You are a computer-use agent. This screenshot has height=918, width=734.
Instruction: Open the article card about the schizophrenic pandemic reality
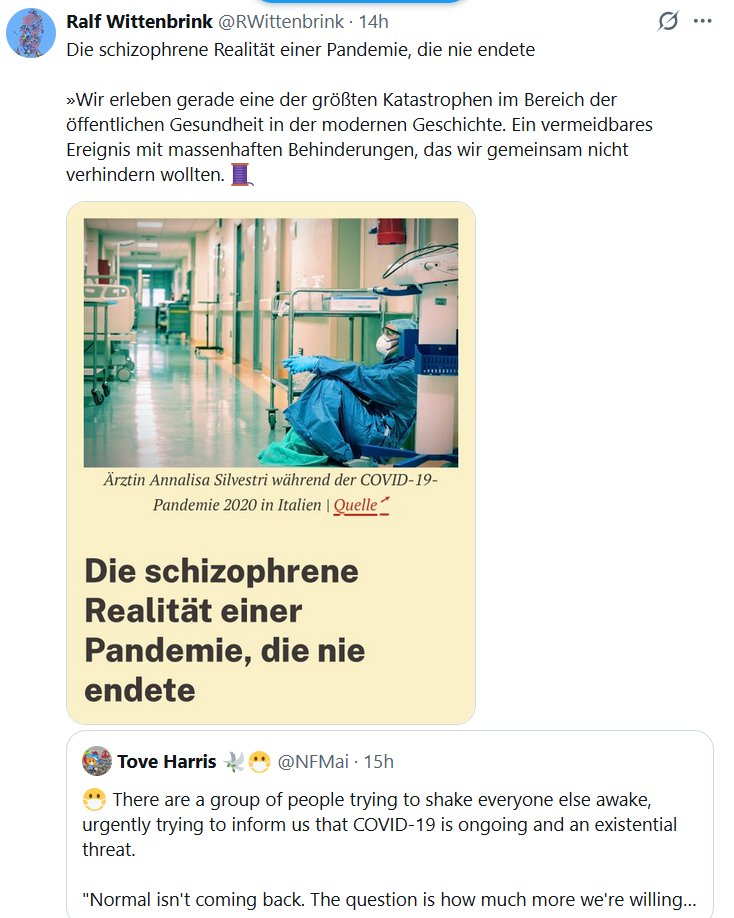point(270,462)
